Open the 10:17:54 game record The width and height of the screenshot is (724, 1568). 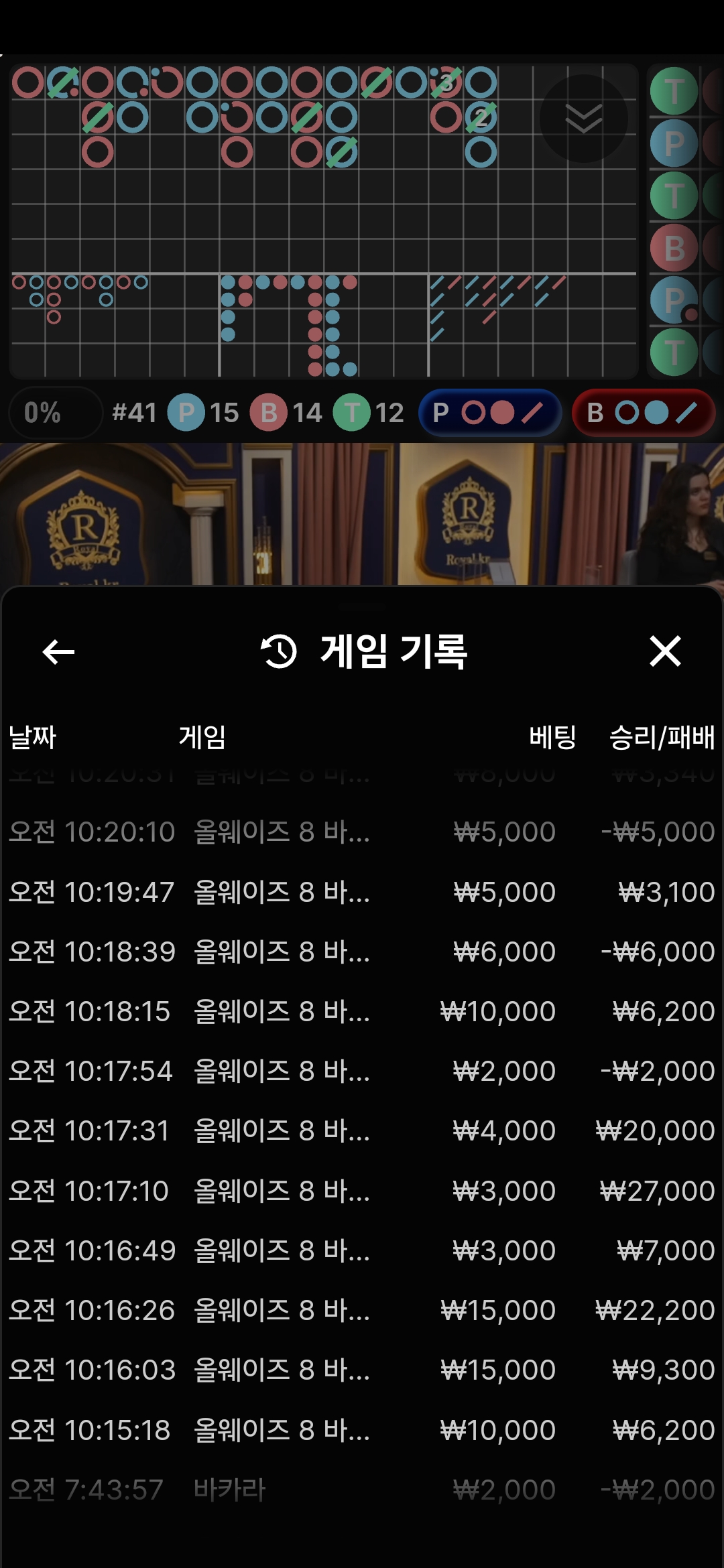point(362,1071)
